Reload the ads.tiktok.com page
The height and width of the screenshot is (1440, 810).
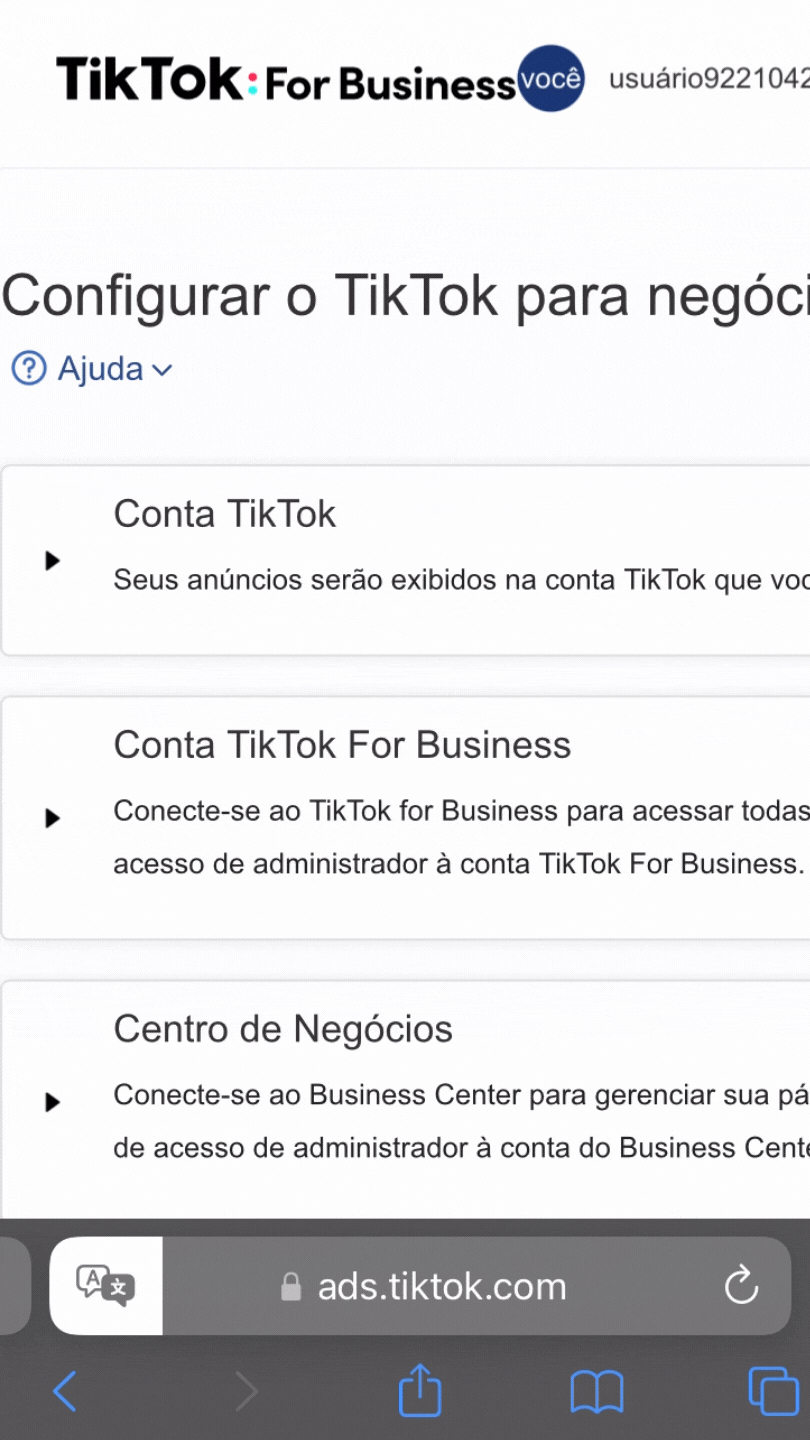point(740,1286)
